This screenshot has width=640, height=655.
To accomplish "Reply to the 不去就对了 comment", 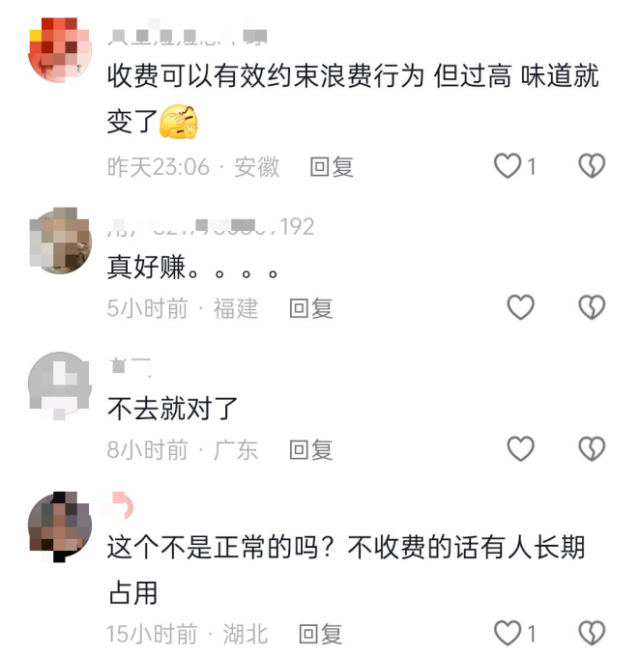I will [311, 451].
